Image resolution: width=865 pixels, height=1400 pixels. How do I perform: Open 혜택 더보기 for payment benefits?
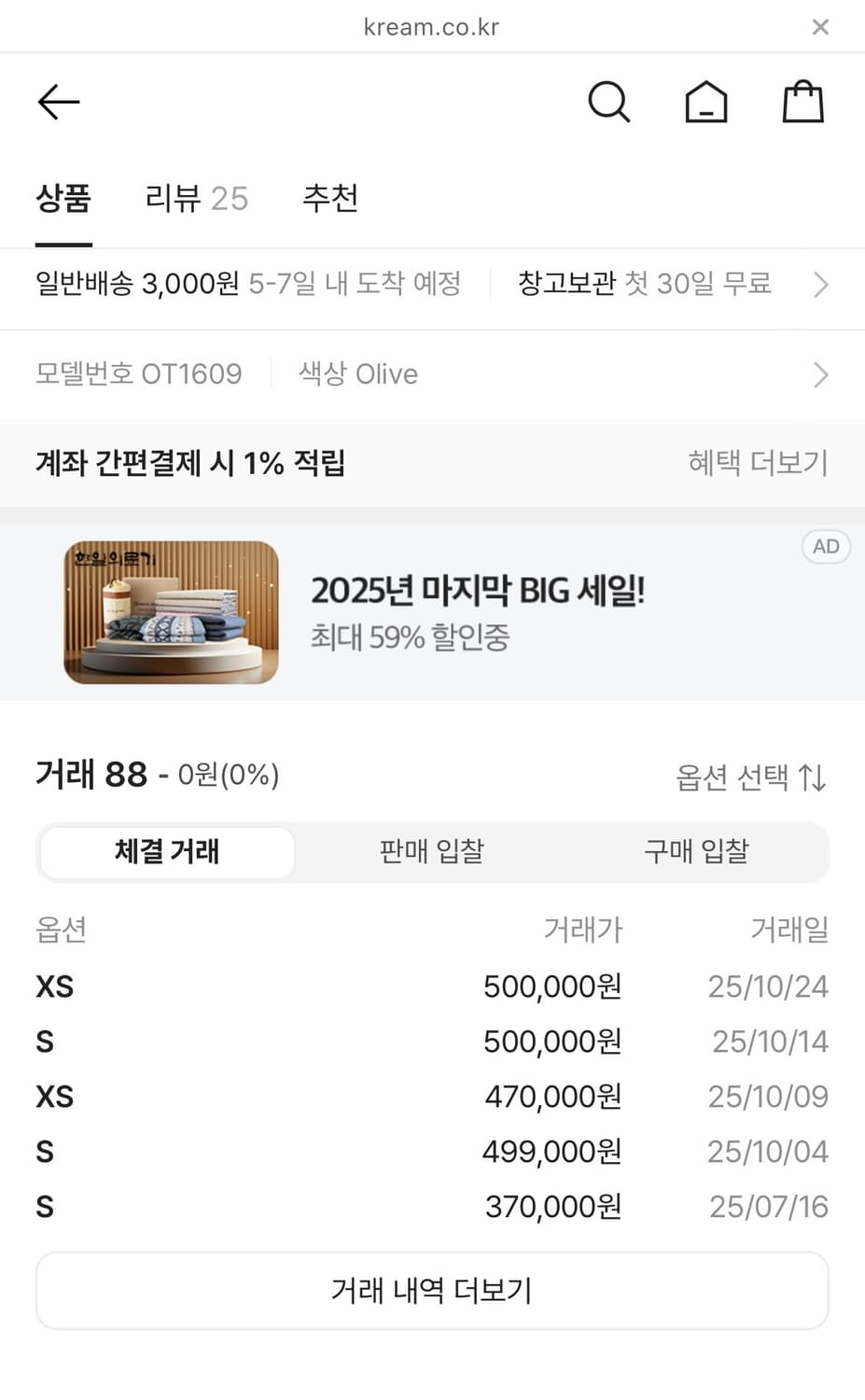[758, 463]
